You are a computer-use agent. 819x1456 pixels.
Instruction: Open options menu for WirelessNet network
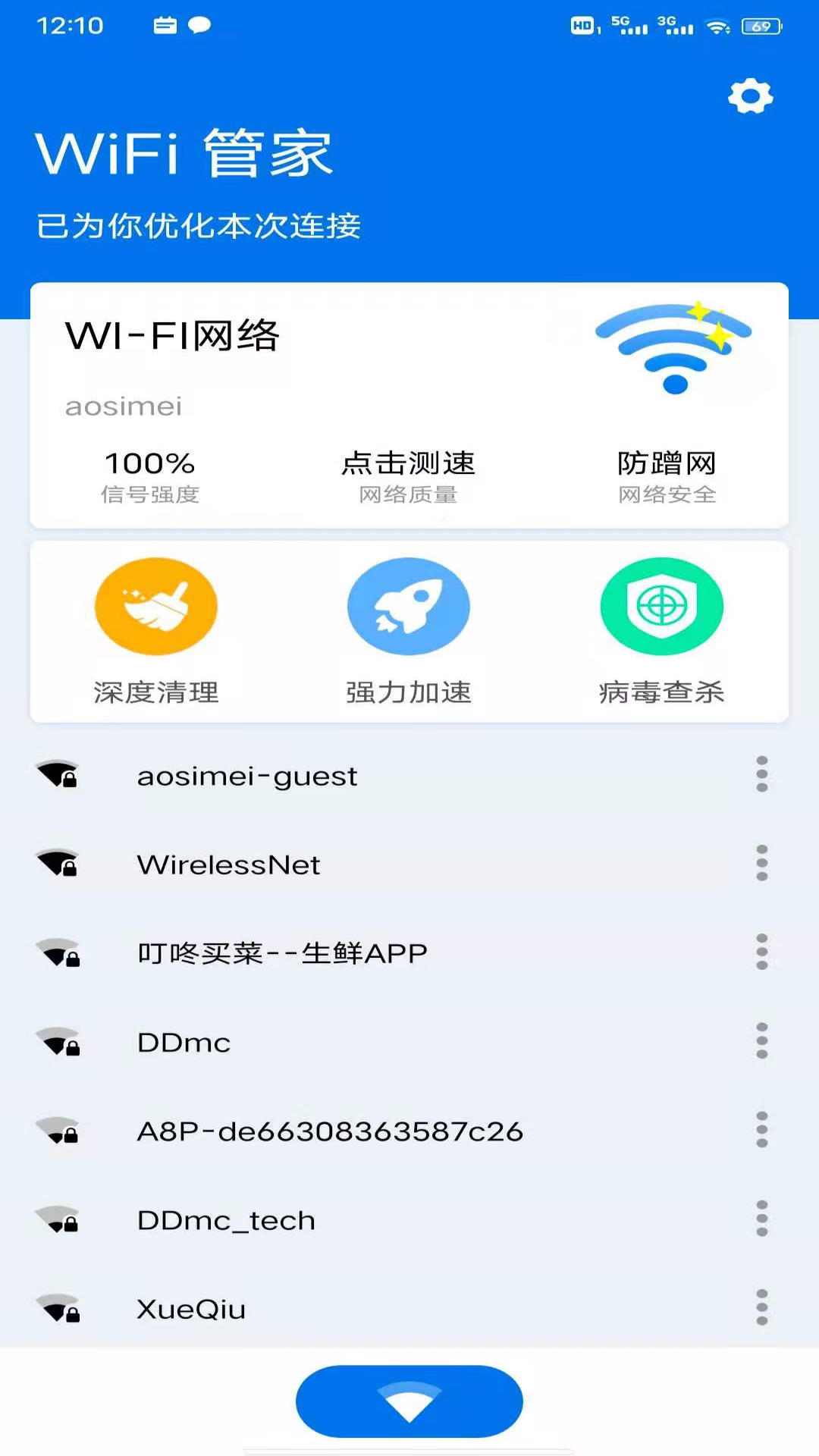coord(761,864)
